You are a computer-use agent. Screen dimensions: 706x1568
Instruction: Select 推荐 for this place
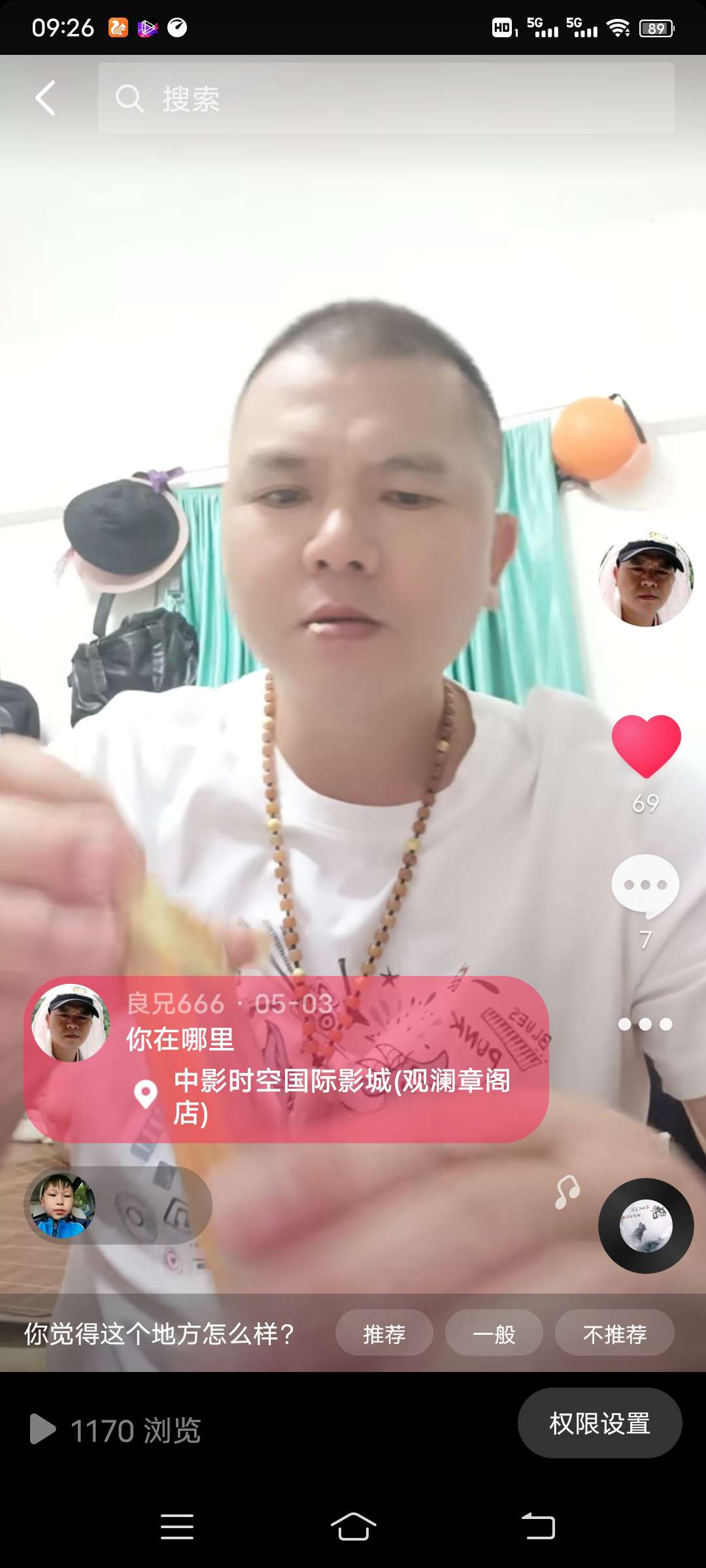coord(384,1333)
